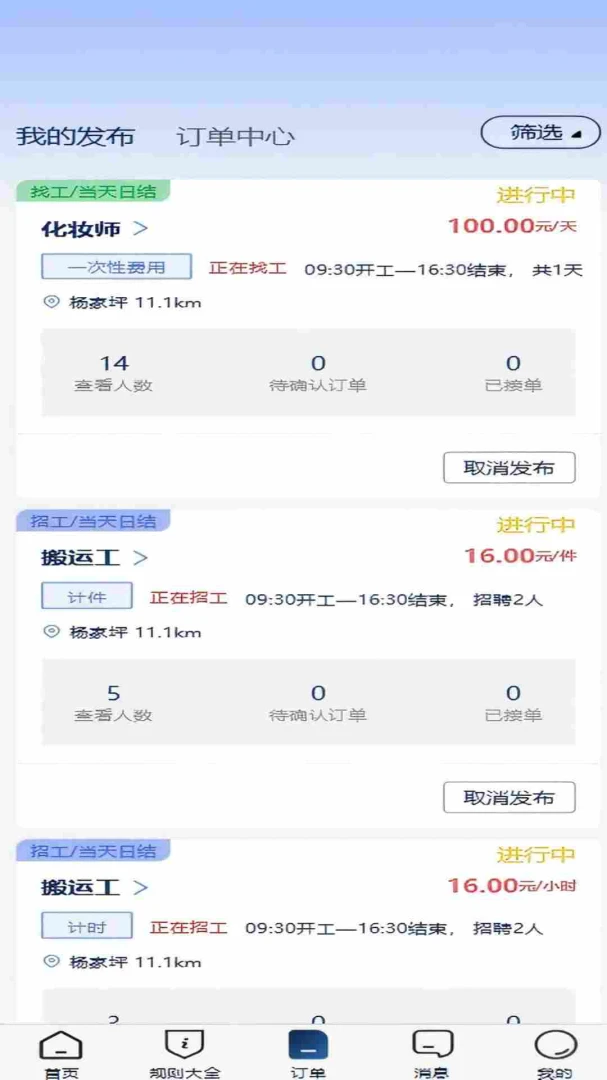Switch to the 订单中心 tab
Viewport: 607px width, 1080px height.
236,136
